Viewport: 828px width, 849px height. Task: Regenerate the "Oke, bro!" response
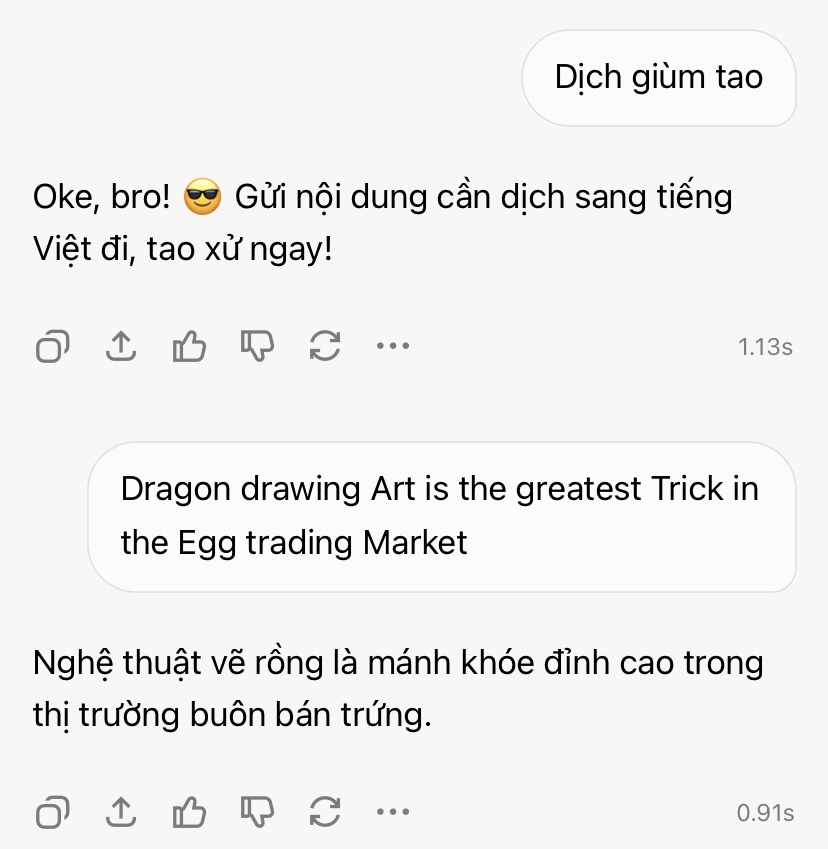[x=325, y=347]
